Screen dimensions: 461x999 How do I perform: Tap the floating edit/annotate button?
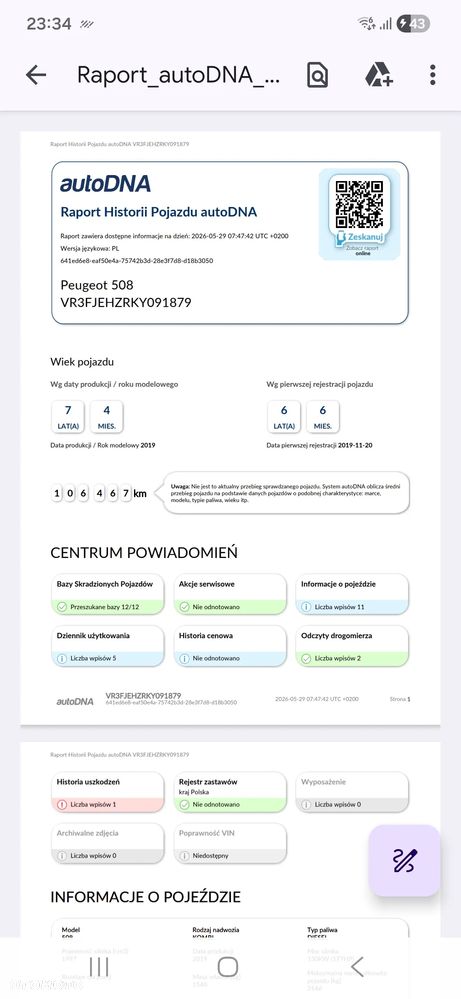[404, 861]
